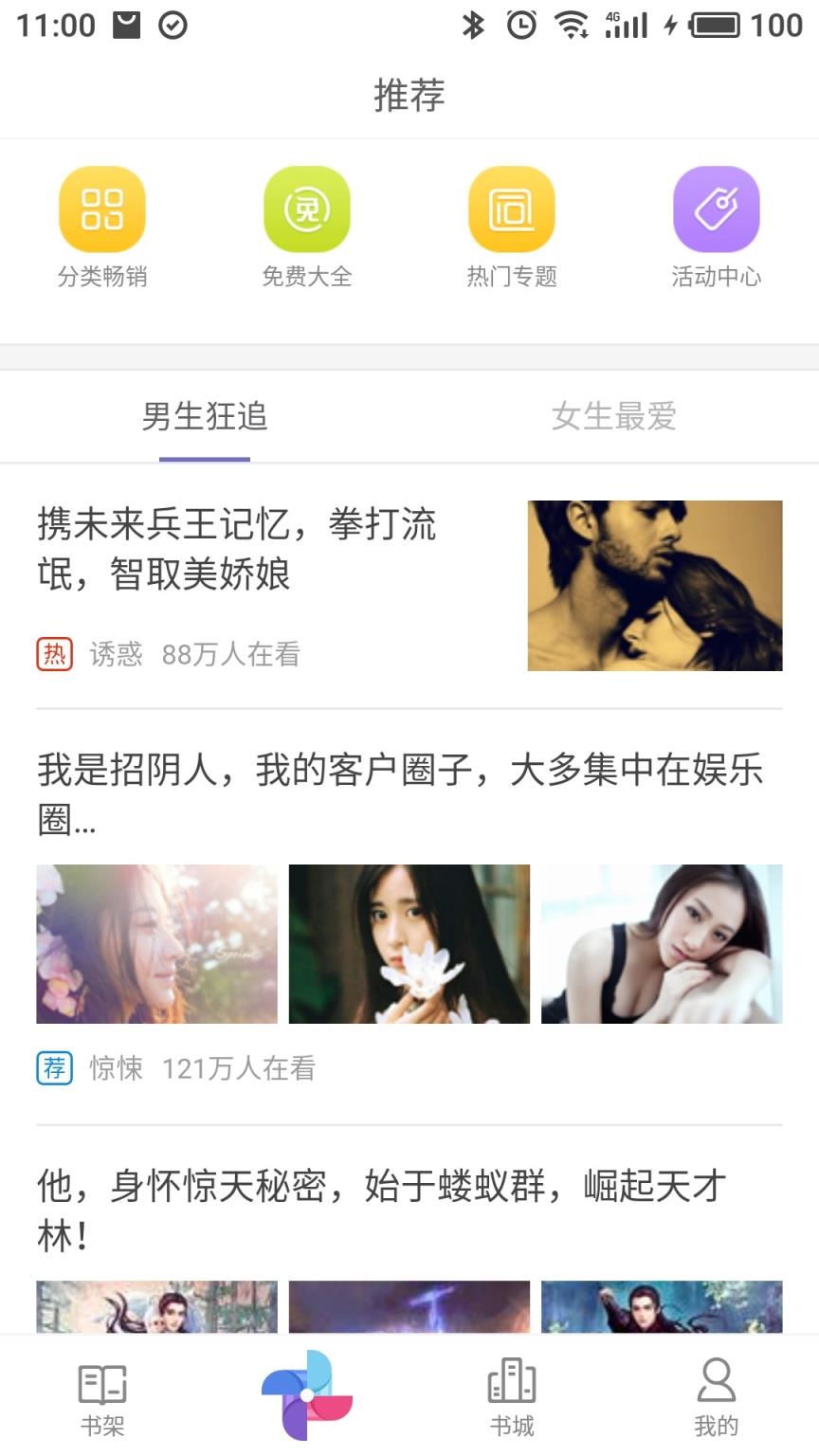The image size is (819, 1456).
Task: Tap the colorful pinwheel home icon
Action: [x=306, y=1393]
